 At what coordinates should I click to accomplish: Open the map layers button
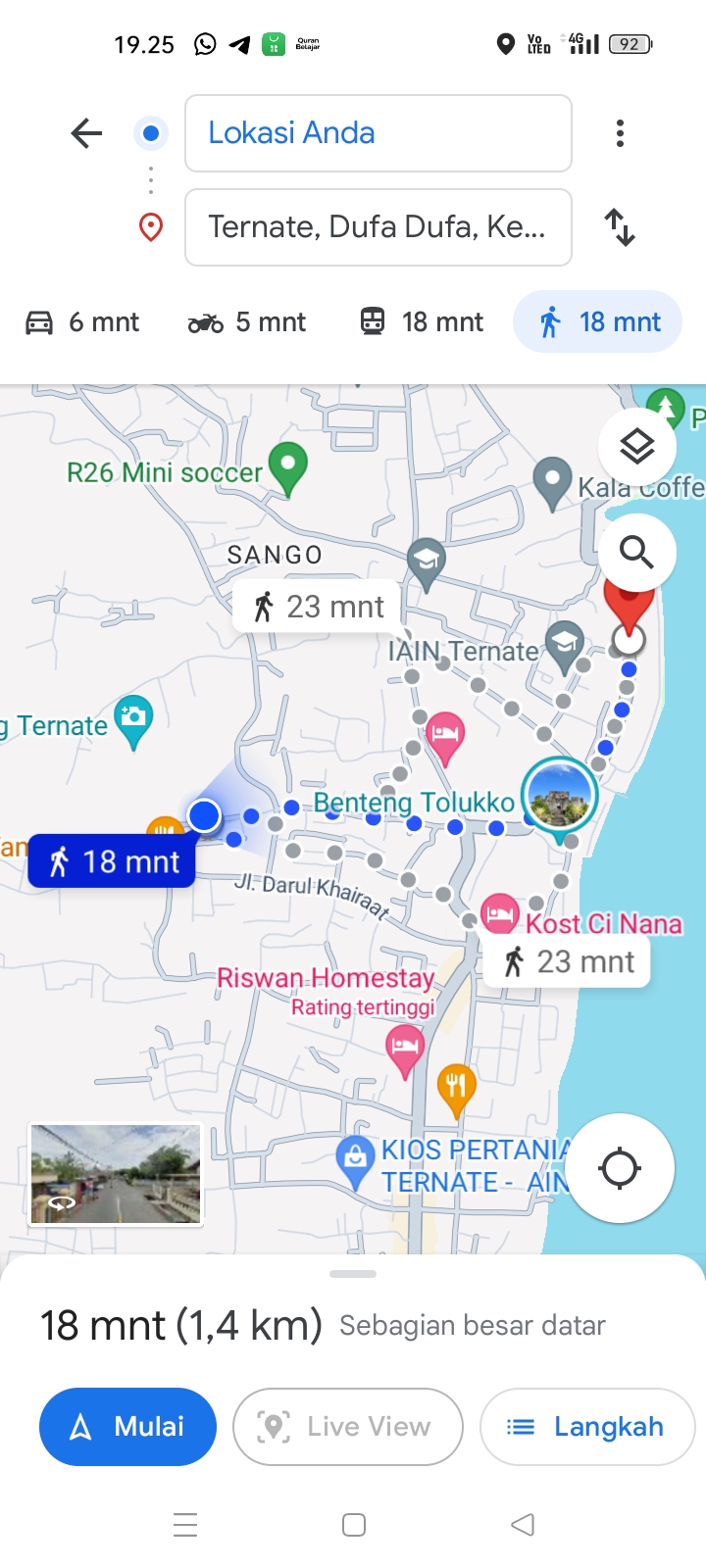click(637, 447)
